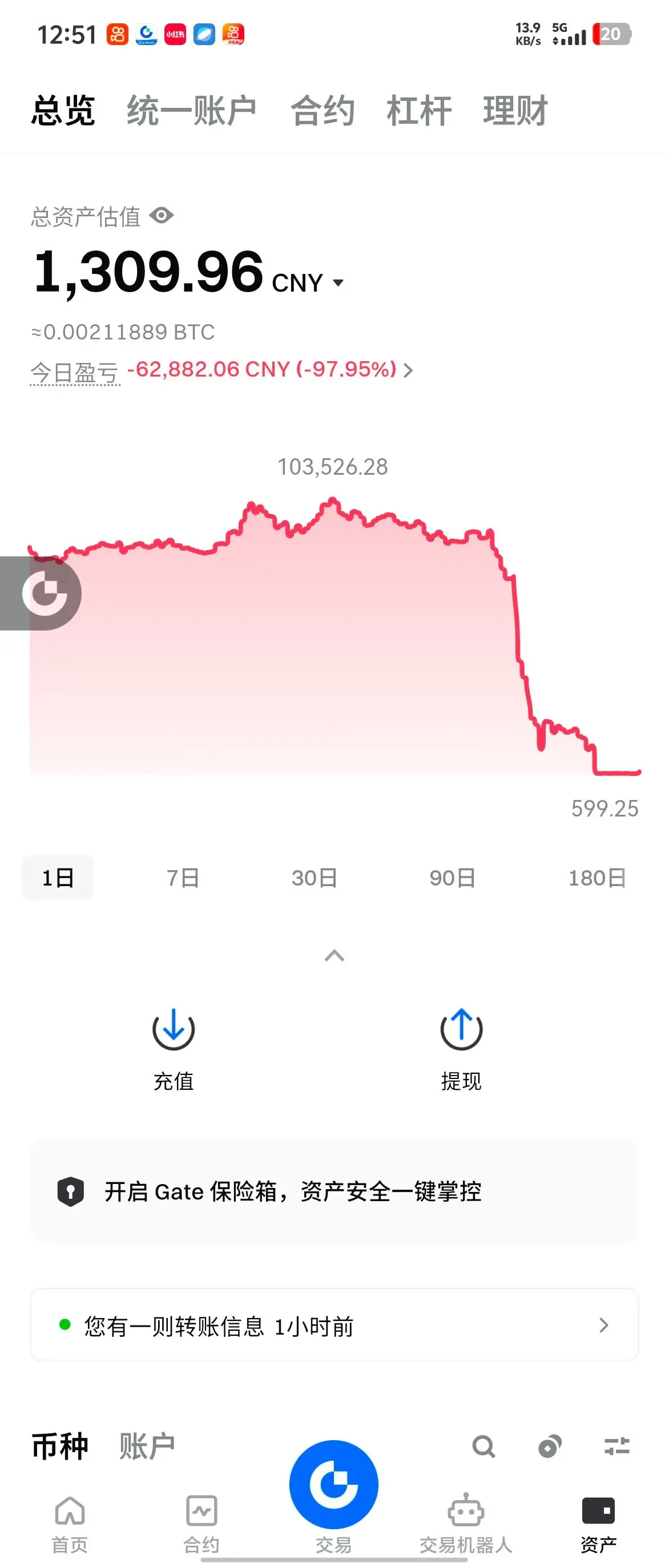Open the Gate 保险箱 banner
The height and width of the screenshot is (1568, 669).
tap(334, 1191)
